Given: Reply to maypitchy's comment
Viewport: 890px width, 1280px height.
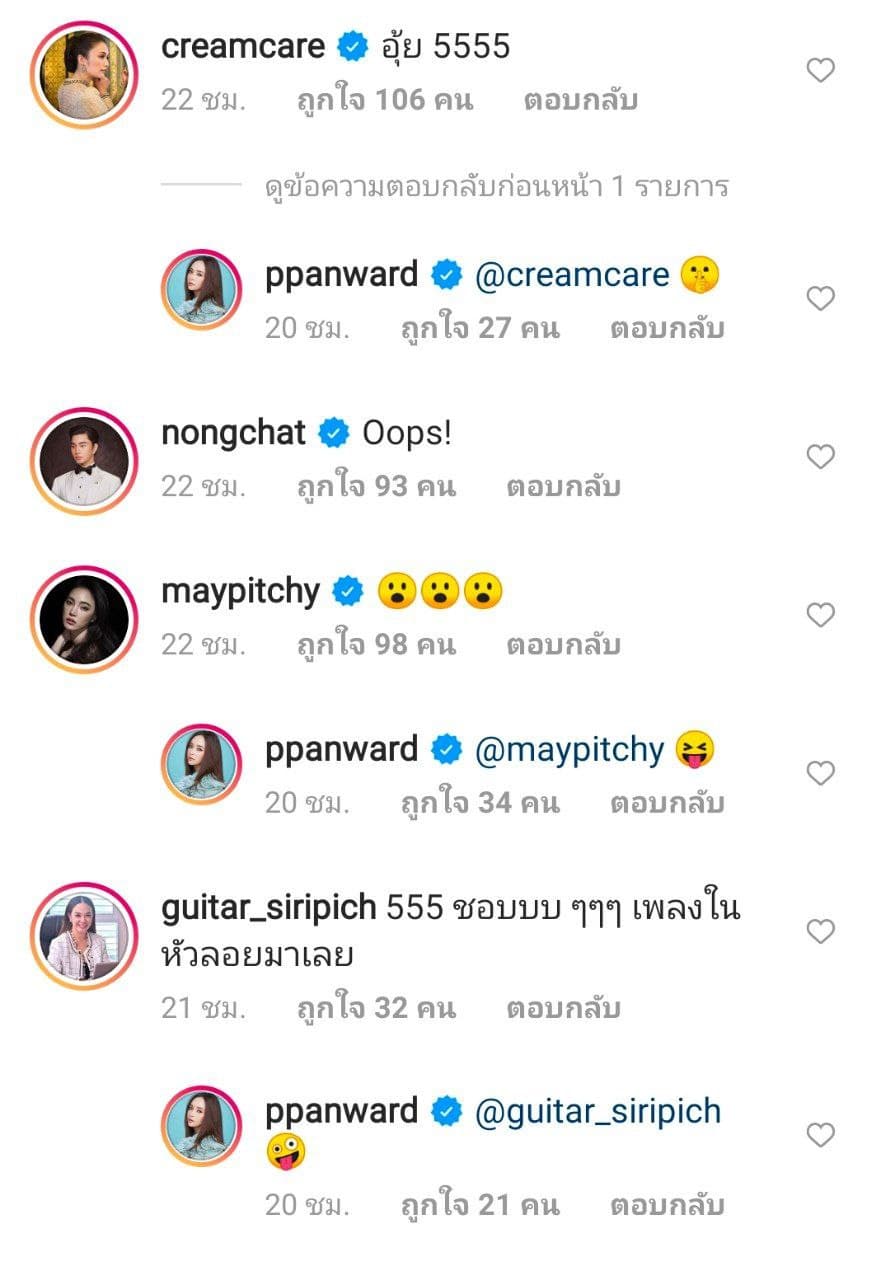Looking at the screenshot, I should coord(563,645).
